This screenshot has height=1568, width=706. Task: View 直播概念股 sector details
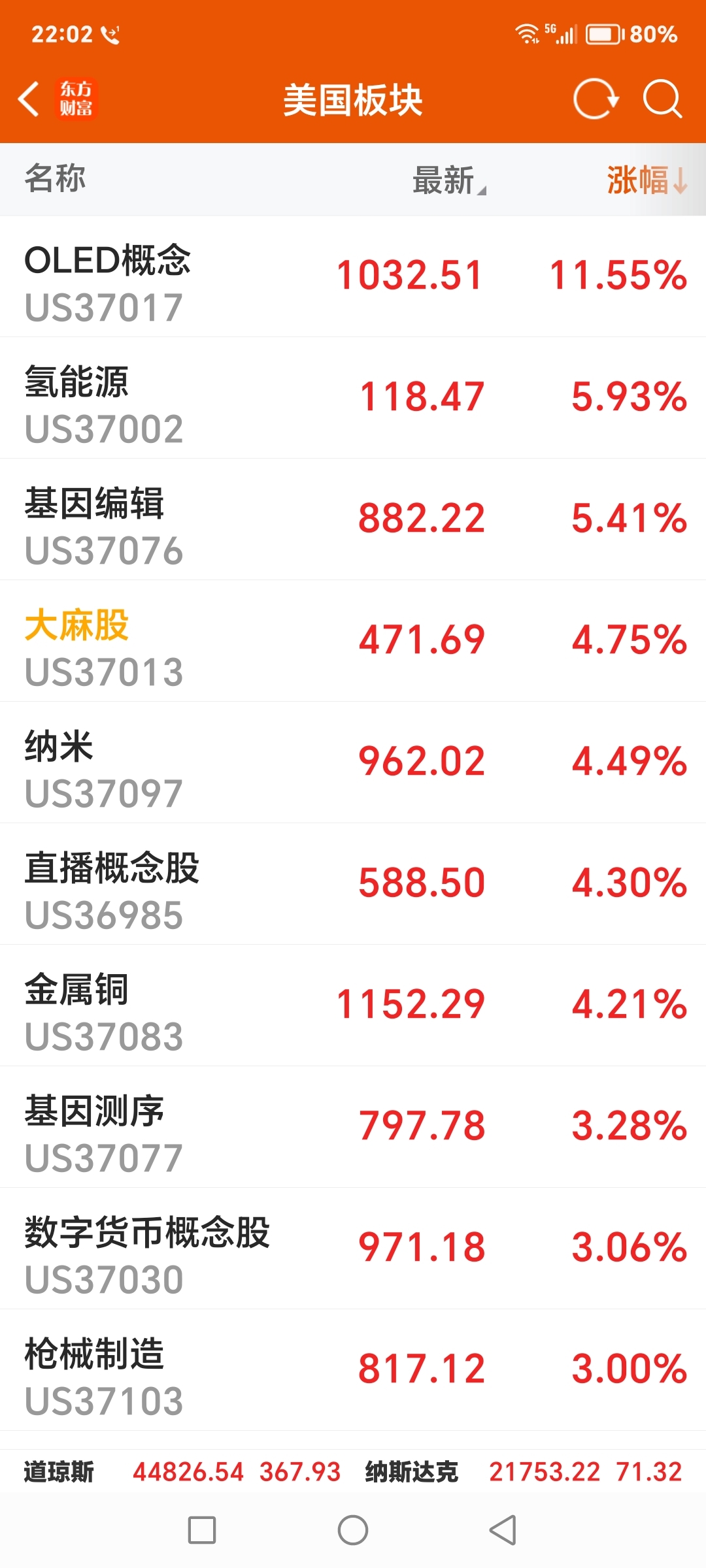pos(353,884)
